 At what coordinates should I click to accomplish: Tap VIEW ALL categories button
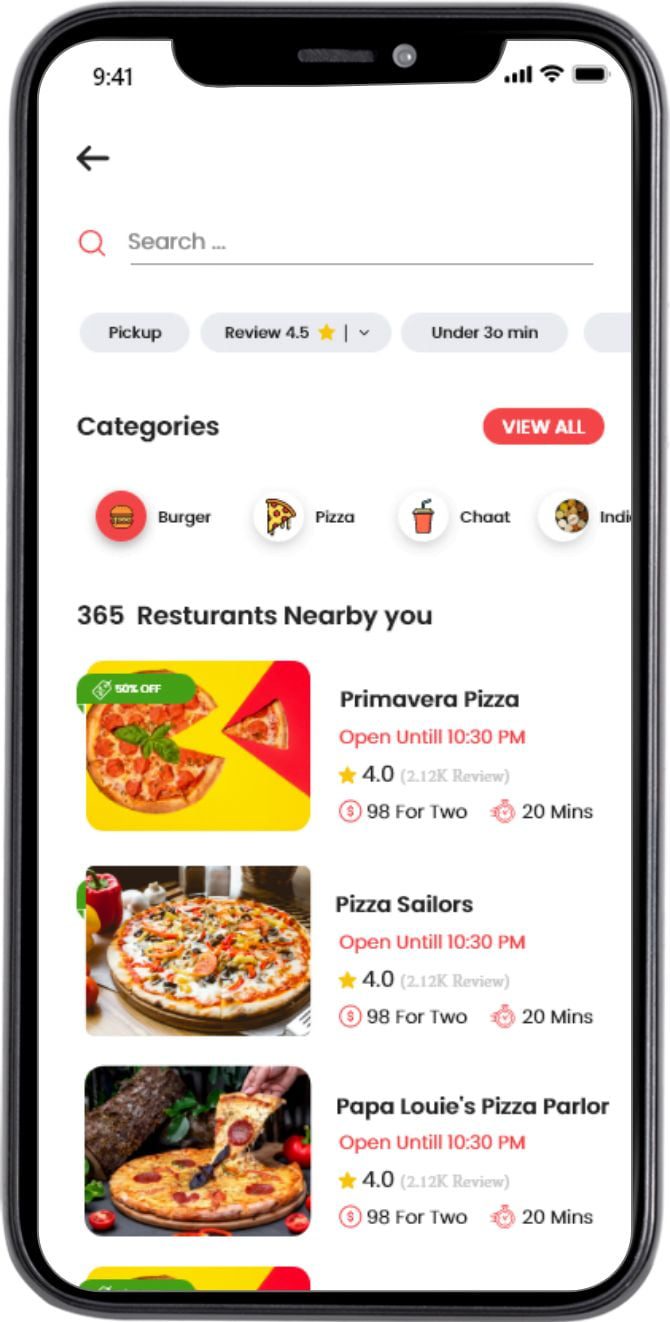click(543, 427)
